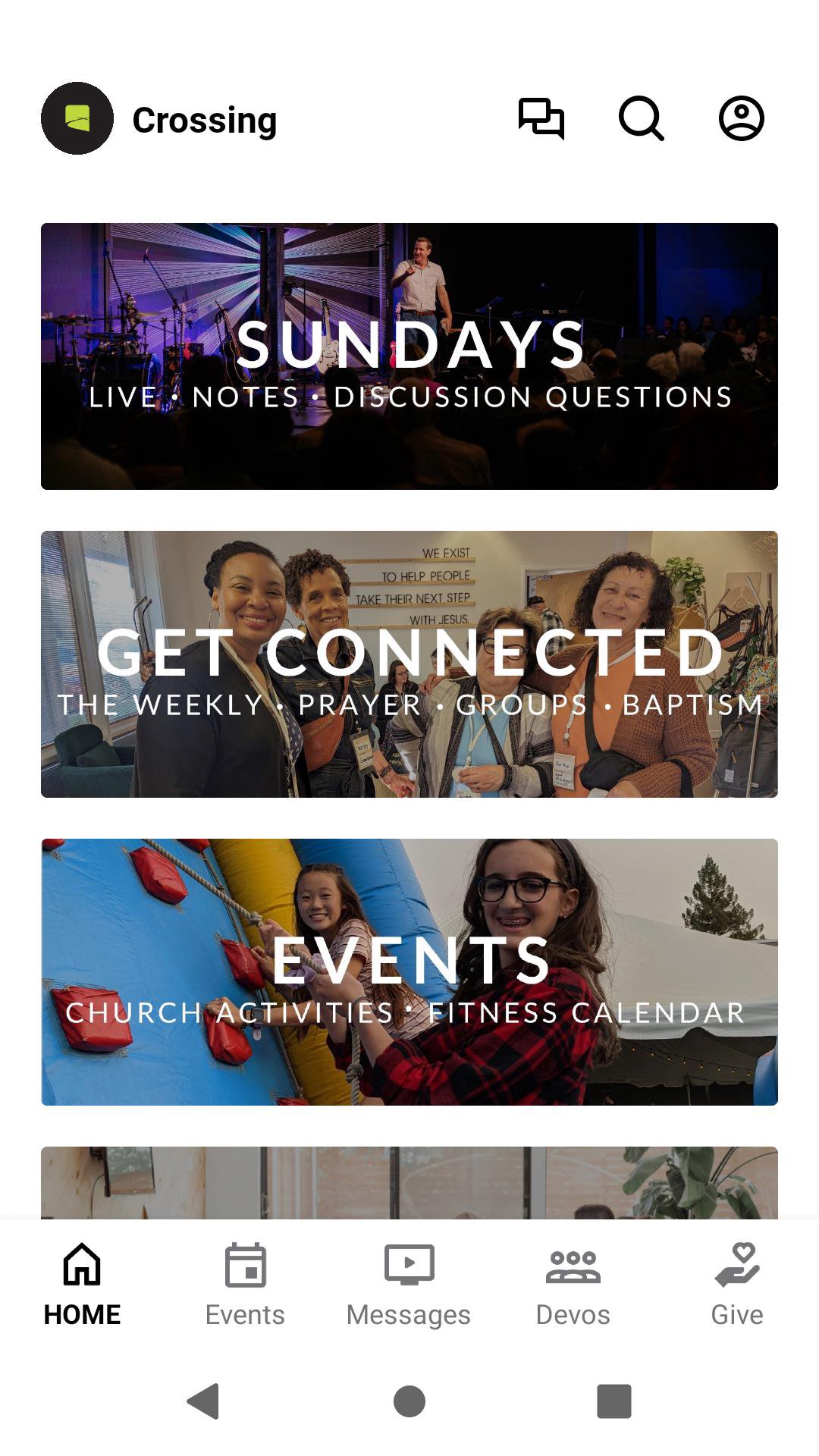
Task: Open the chat messages icon
Action: (x=541, y=118)
